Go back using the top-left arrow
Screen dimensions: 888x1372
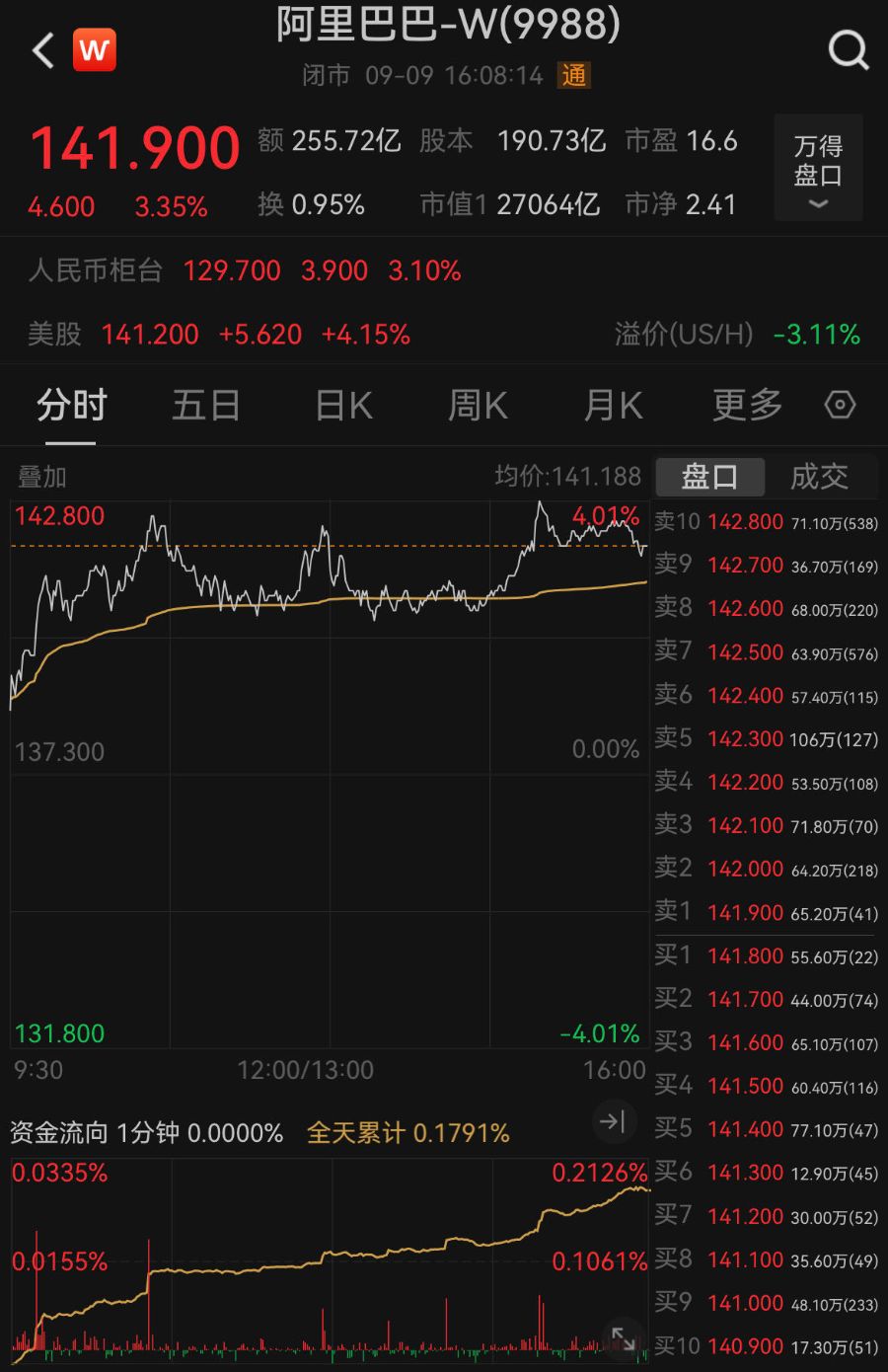(42, 50)
